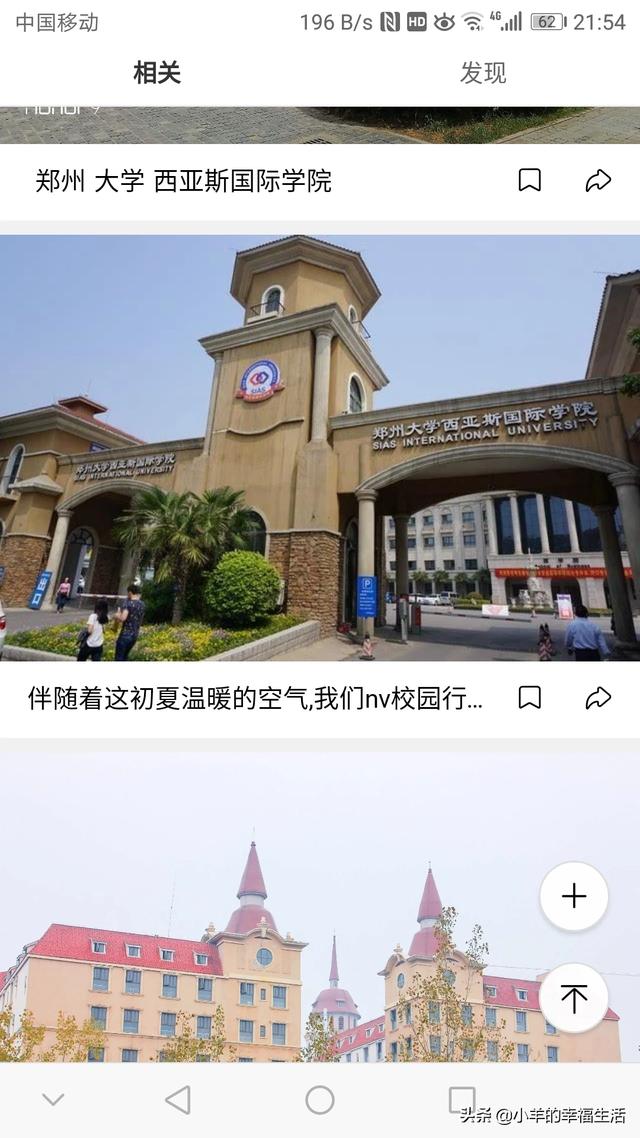Tap the floating plus button
Image resolution: width=640 pixels, height=1138 pixels.
[574, 896]
